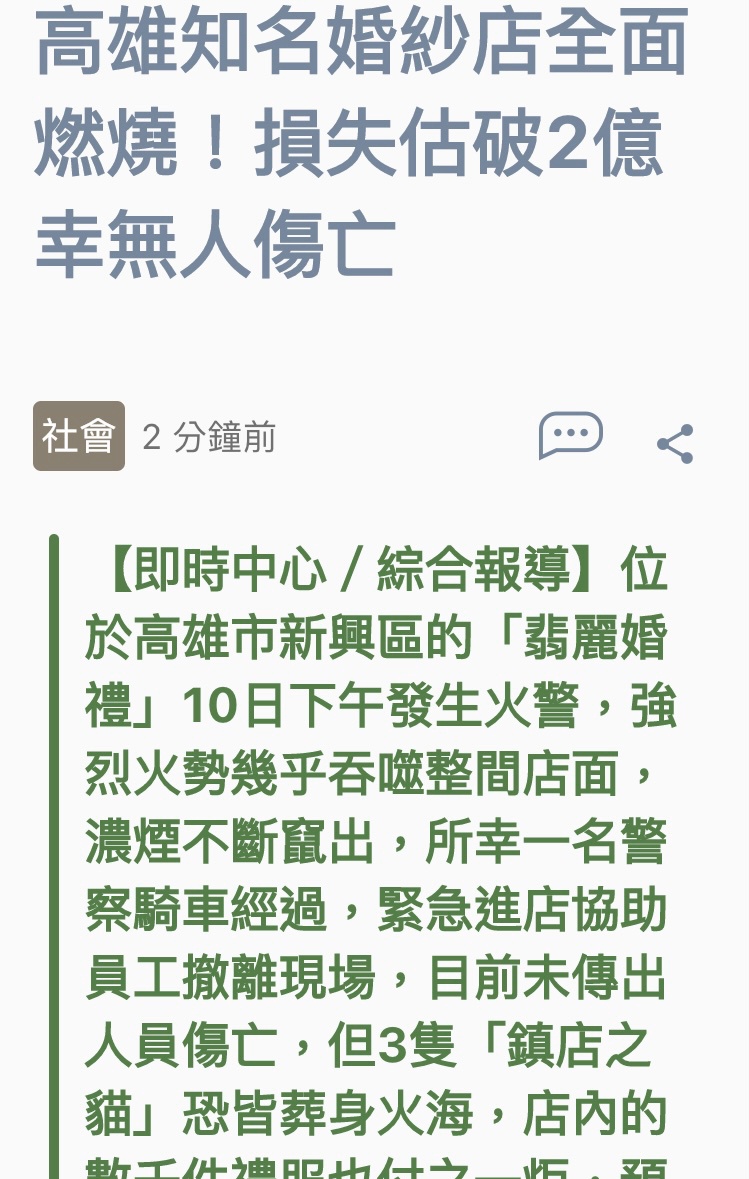This screenshot has height=1179, width=749.
Task: Open the article comments
Action: pyautogui.click(x=570, y=436)
